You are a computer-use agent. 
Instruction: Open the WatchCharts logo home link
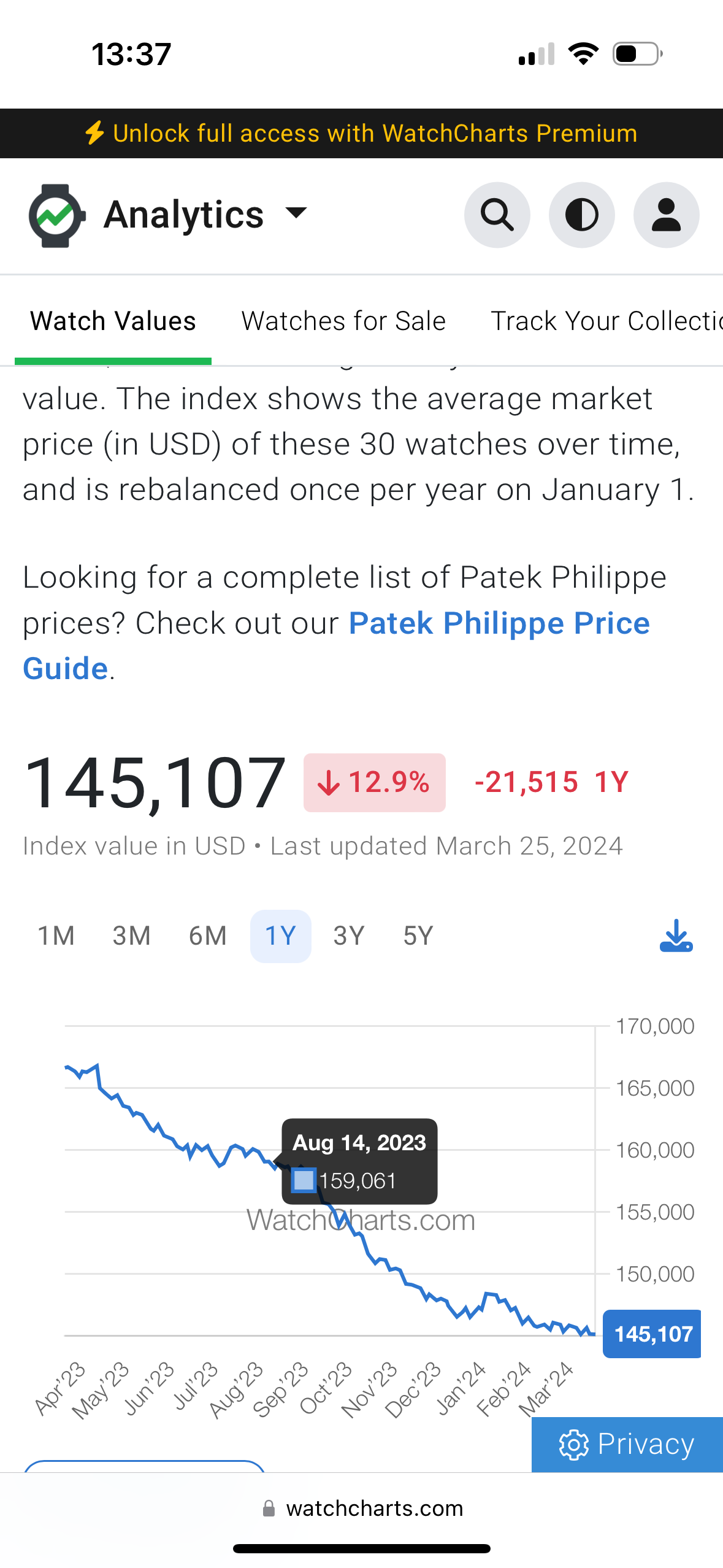pos(56,215)
